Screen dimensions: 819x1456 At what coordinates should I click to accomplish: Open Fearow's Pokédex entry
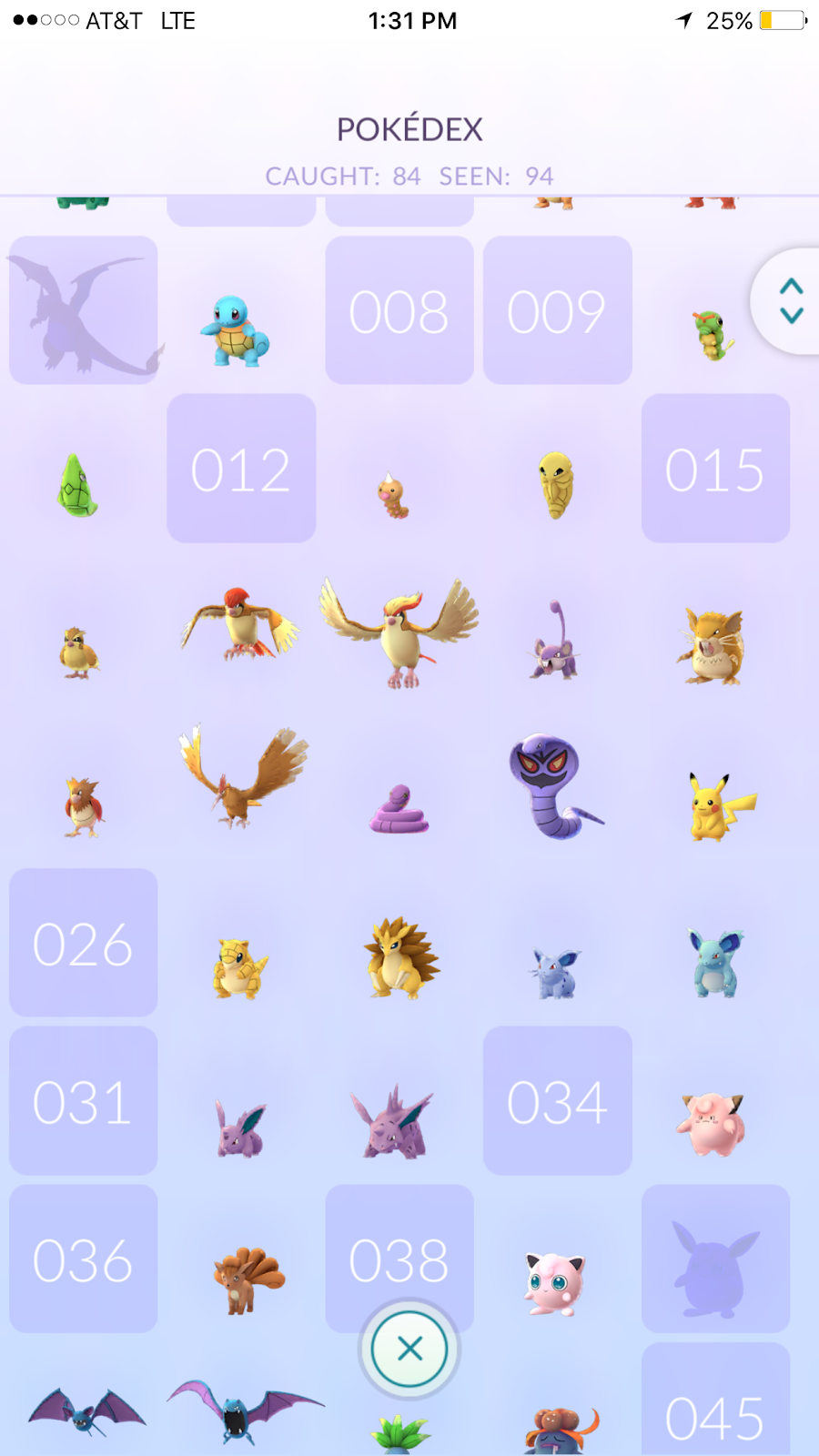click(x=242, y=778)
